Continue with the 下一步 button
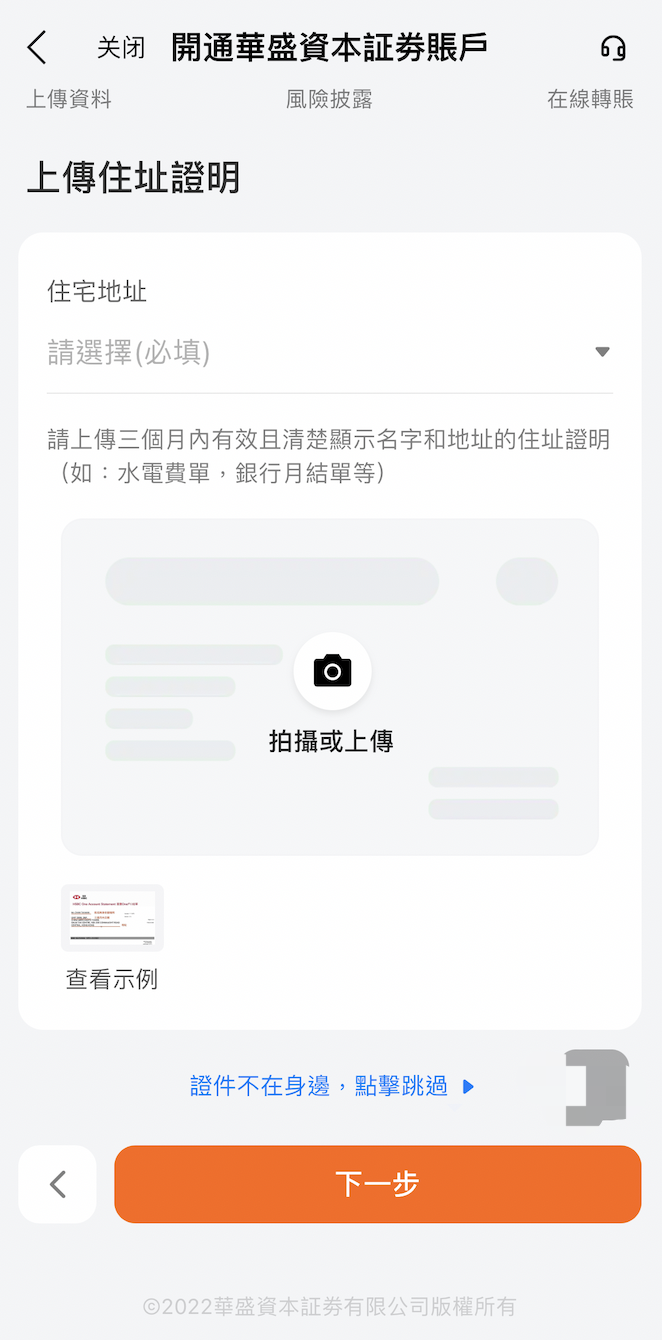The height and width of the screenshot is (1340, 662). point(377,1184)
